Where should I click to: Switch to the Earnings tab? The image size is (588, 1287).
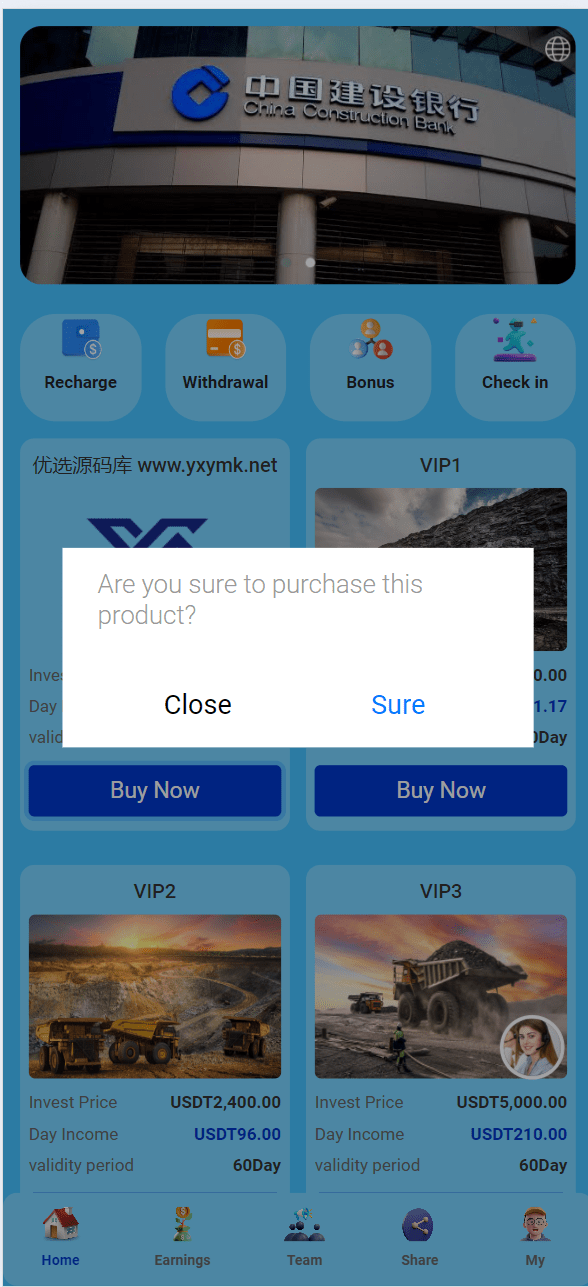[182, 1238]
